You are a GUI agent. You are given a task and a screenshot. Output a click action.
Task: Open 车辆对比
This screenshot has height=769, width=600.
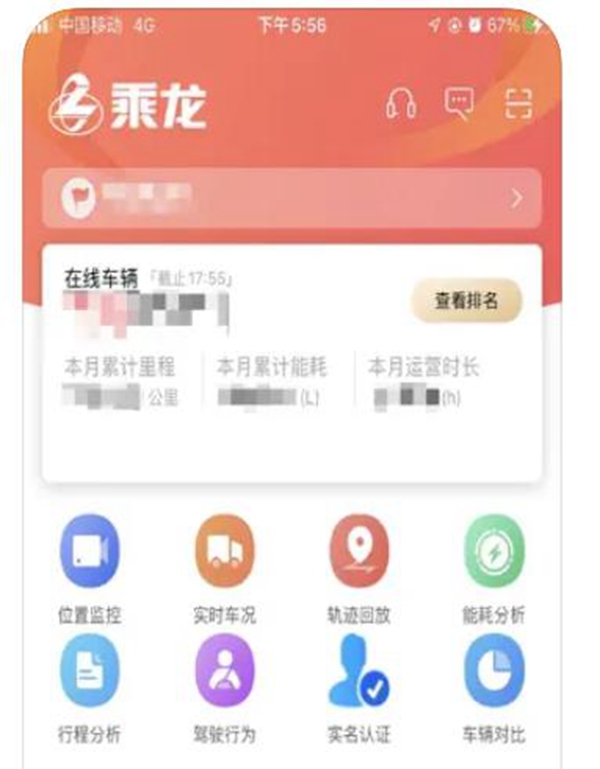[x=494, y=672]
